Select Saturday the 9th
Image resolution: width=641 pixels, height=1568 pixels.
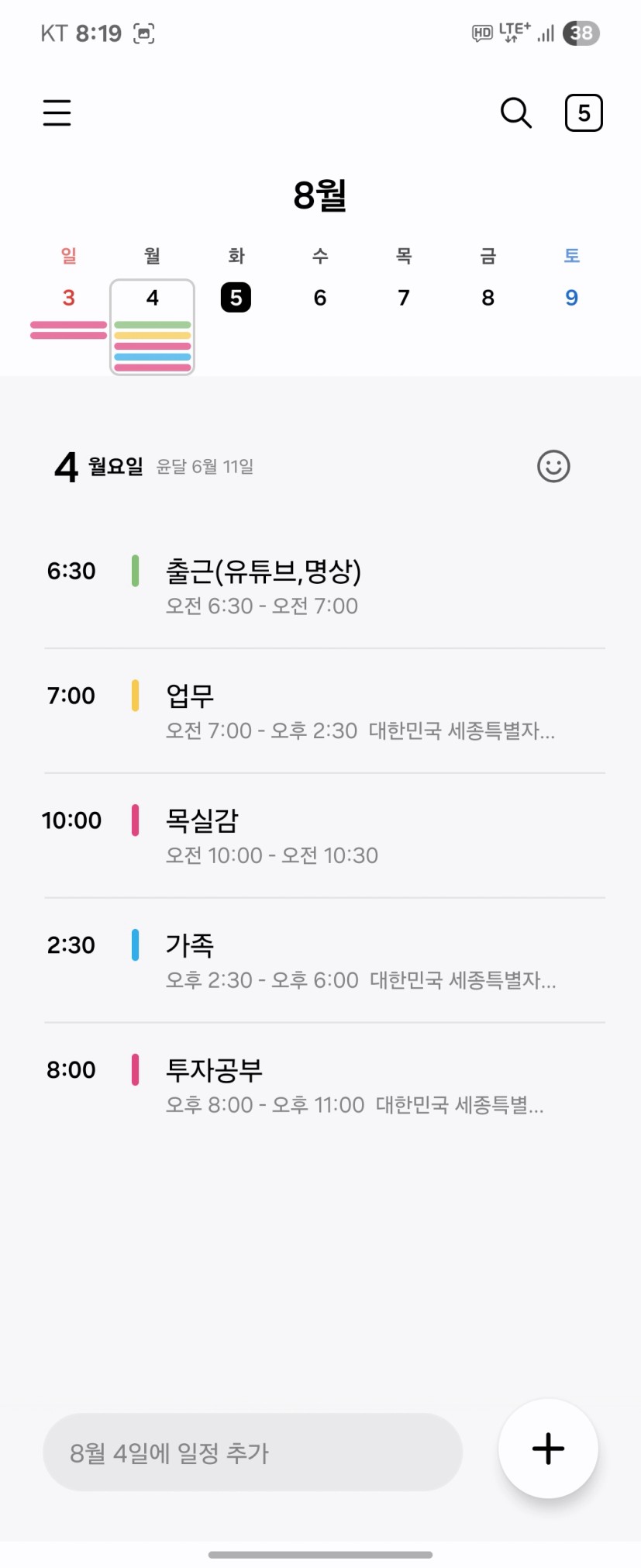(x=571, y=298)
